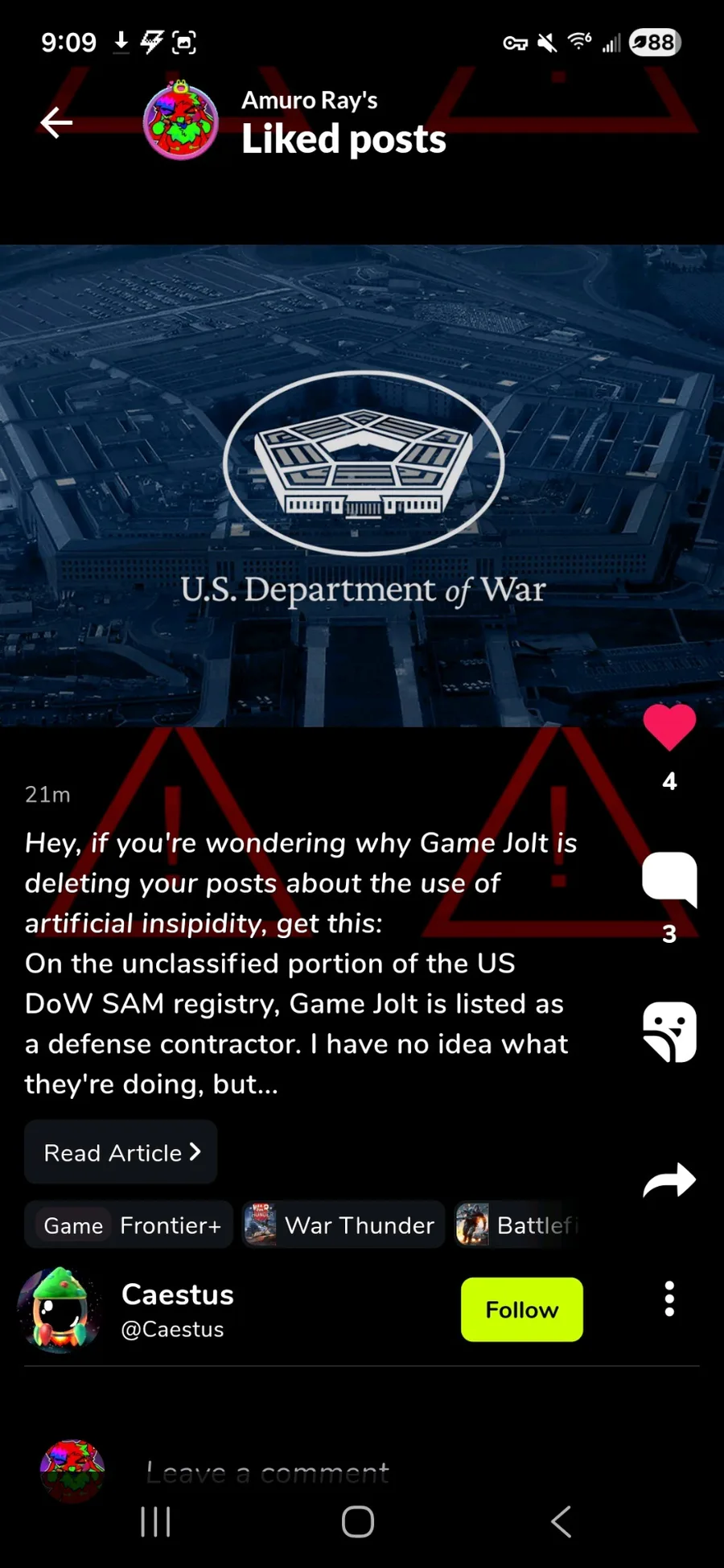Follow Caestus

[x=521, y=1309]
